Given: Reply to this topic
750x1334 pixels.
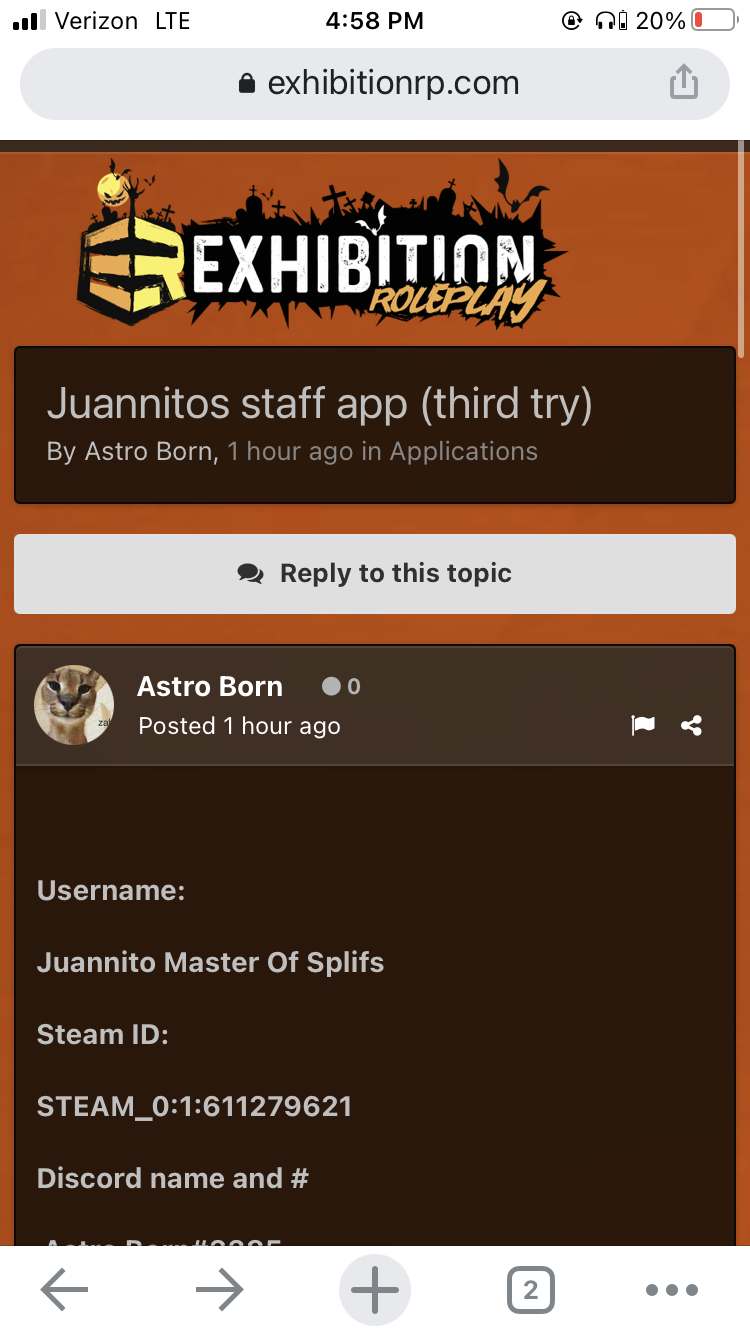Looking at the screenshot, I should [375, 573].
